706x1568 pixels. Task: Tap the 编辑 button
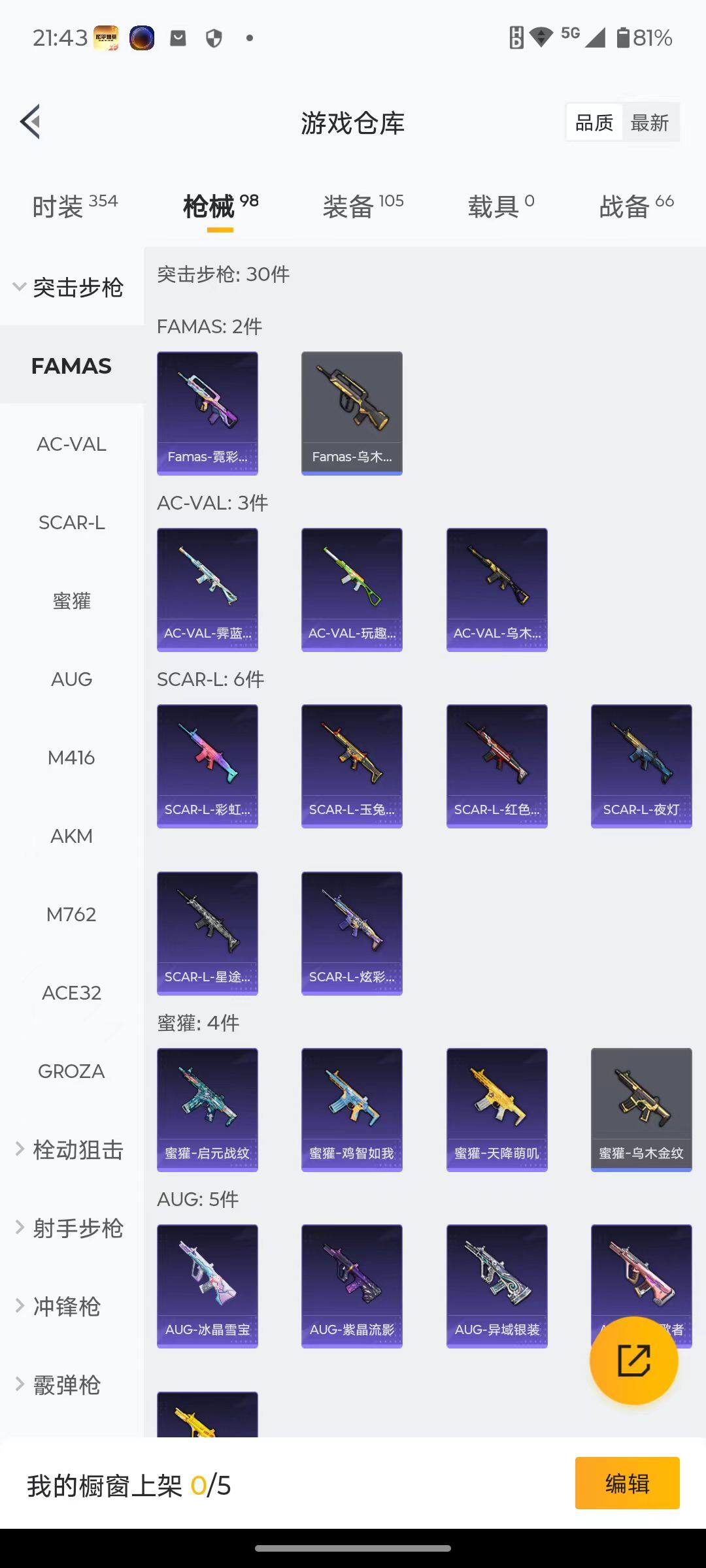click(627, 1483)
